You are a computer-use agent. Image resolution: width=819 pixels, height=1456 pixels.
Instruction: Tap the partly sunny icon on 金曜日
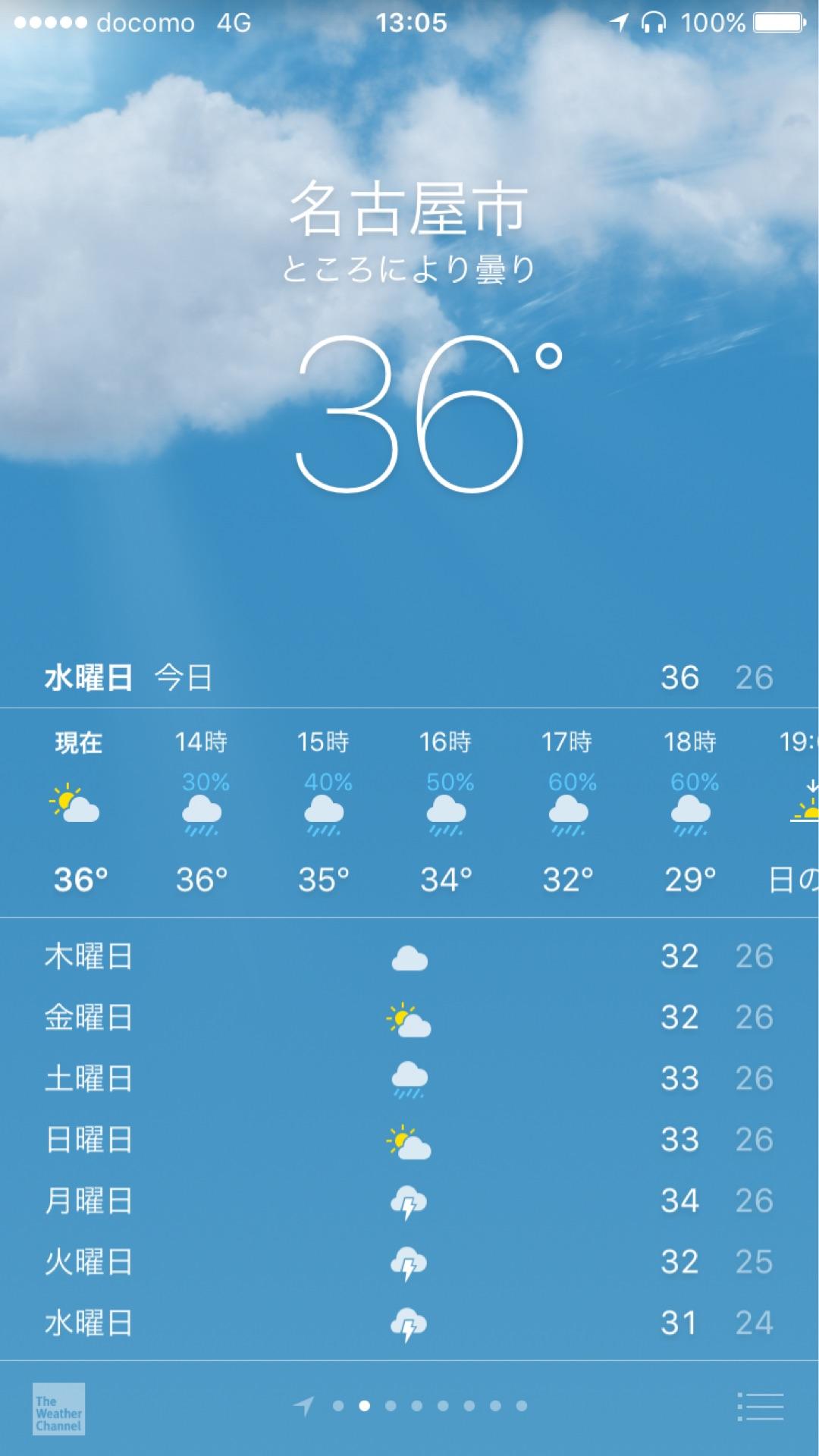[x=409, y=1018]
